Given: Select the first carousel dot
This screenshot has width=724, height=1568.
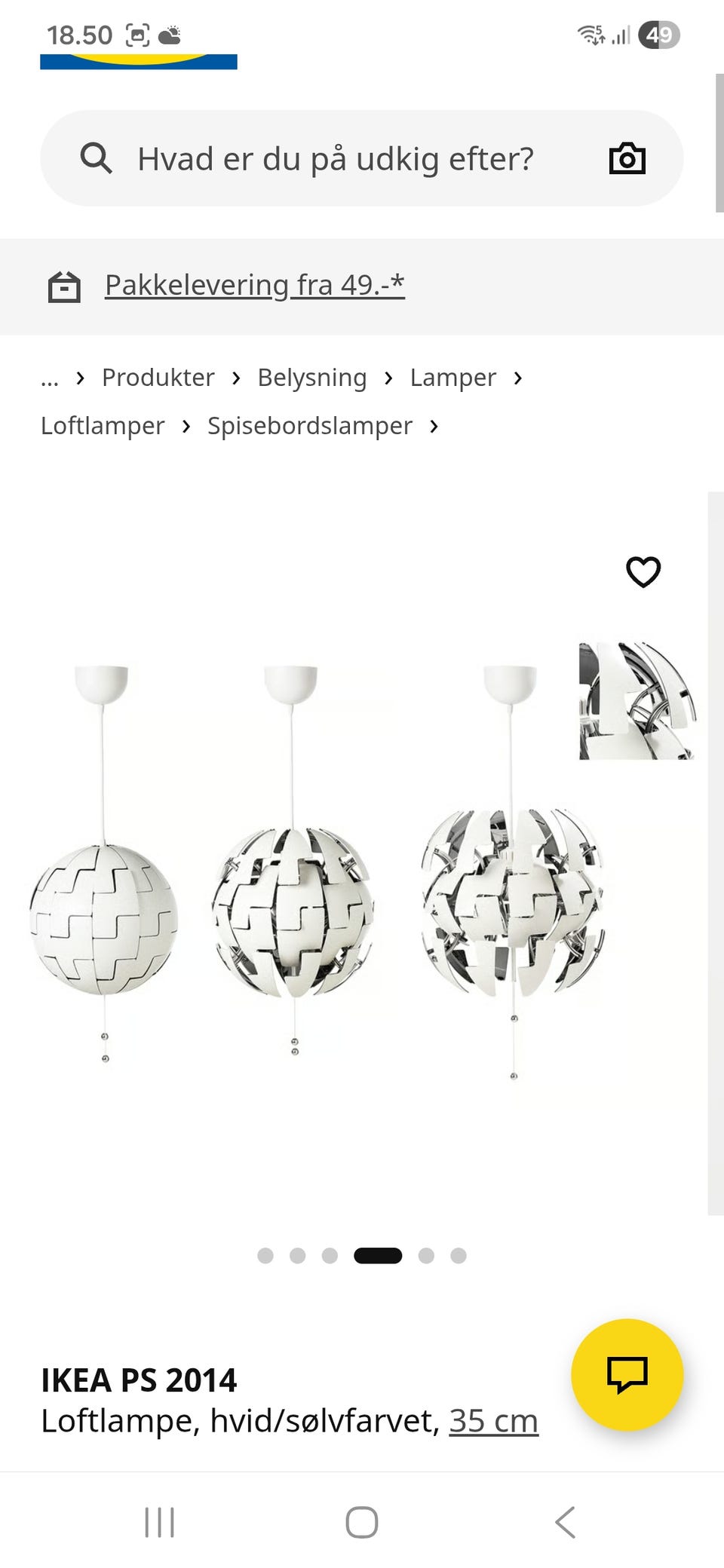Looking at the screenshot, I should [x=265, y=1255].
